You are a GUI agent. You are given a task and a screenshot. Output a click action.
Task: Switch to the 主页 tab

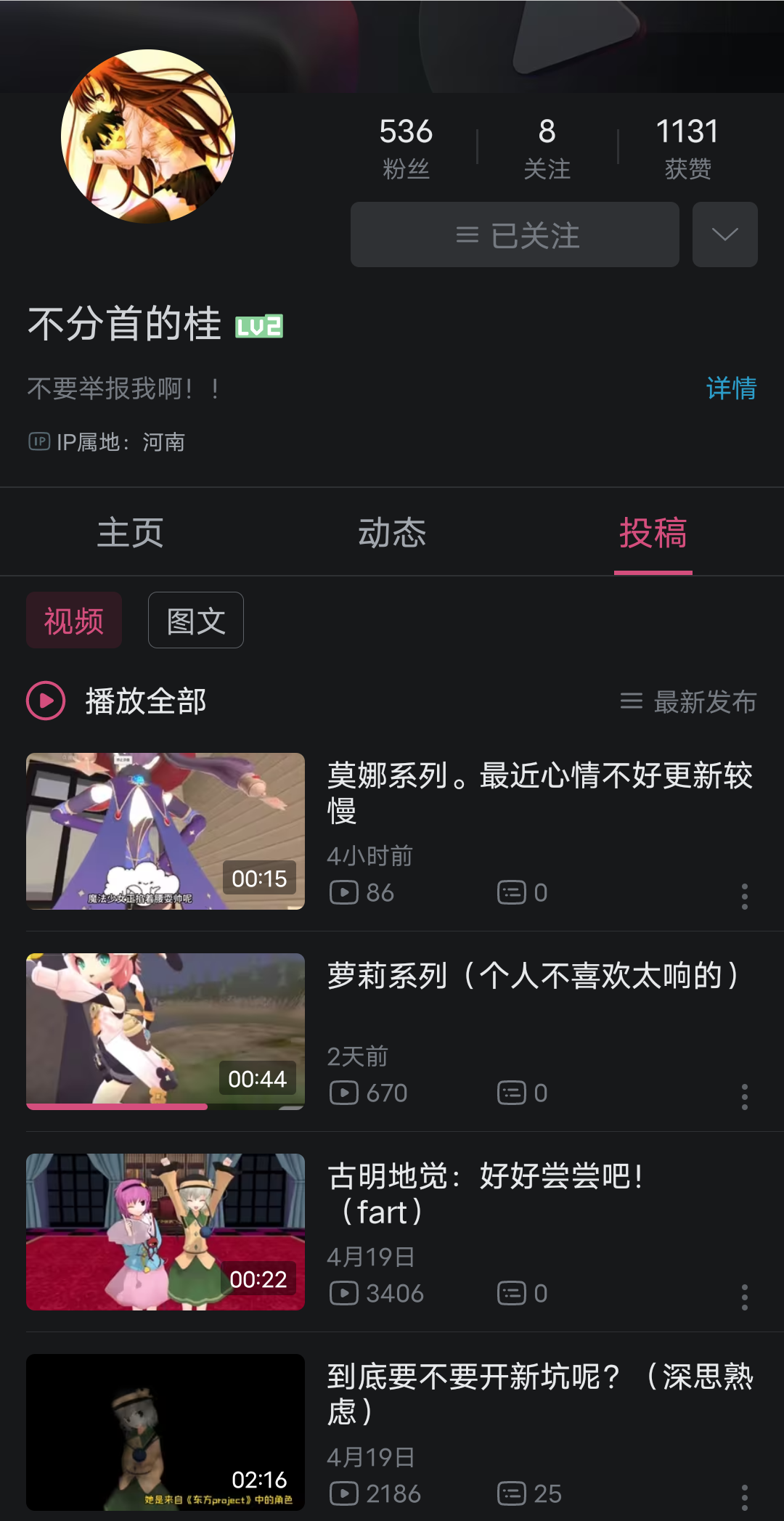click(132, 532)
